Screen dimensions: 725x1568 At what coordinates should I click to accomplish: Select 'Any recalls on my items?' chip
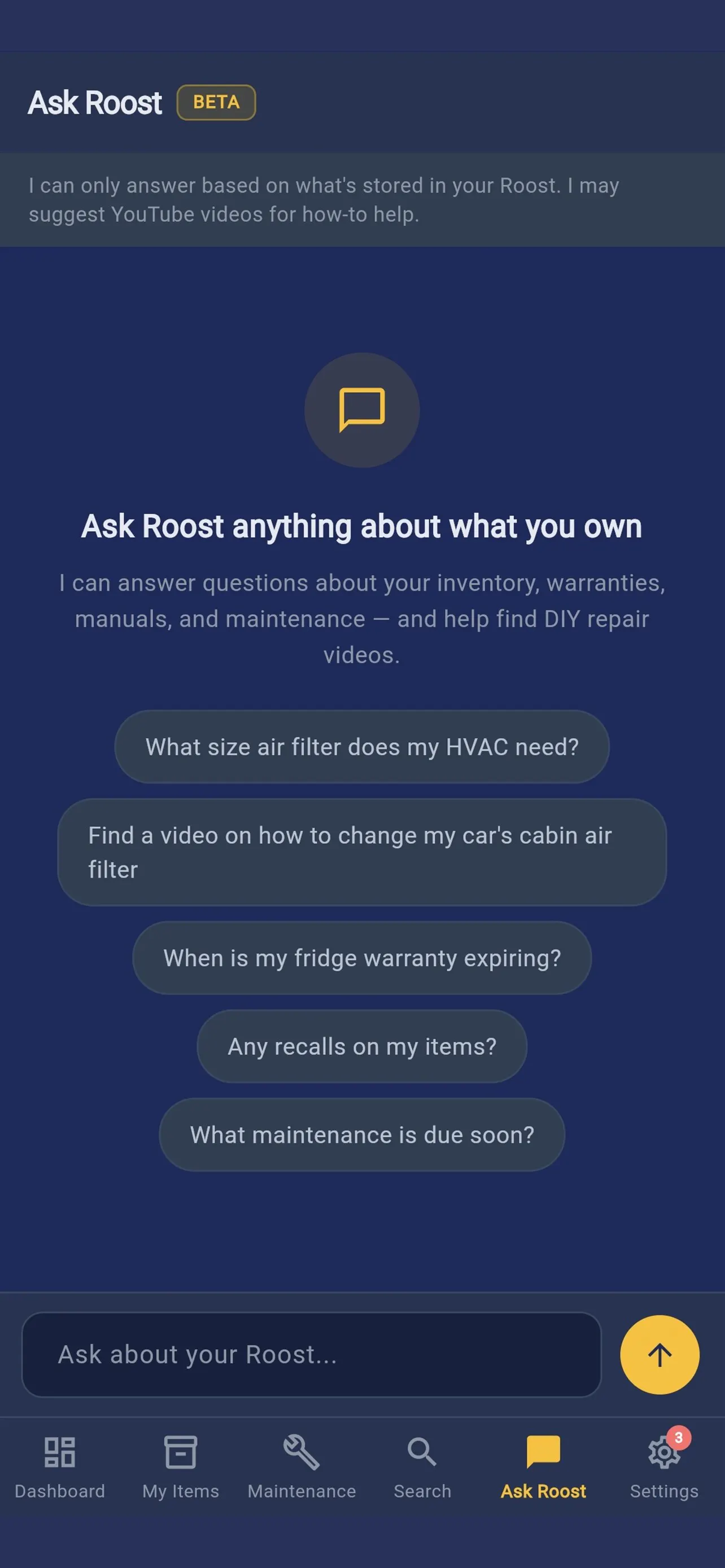coord(362,1046)
